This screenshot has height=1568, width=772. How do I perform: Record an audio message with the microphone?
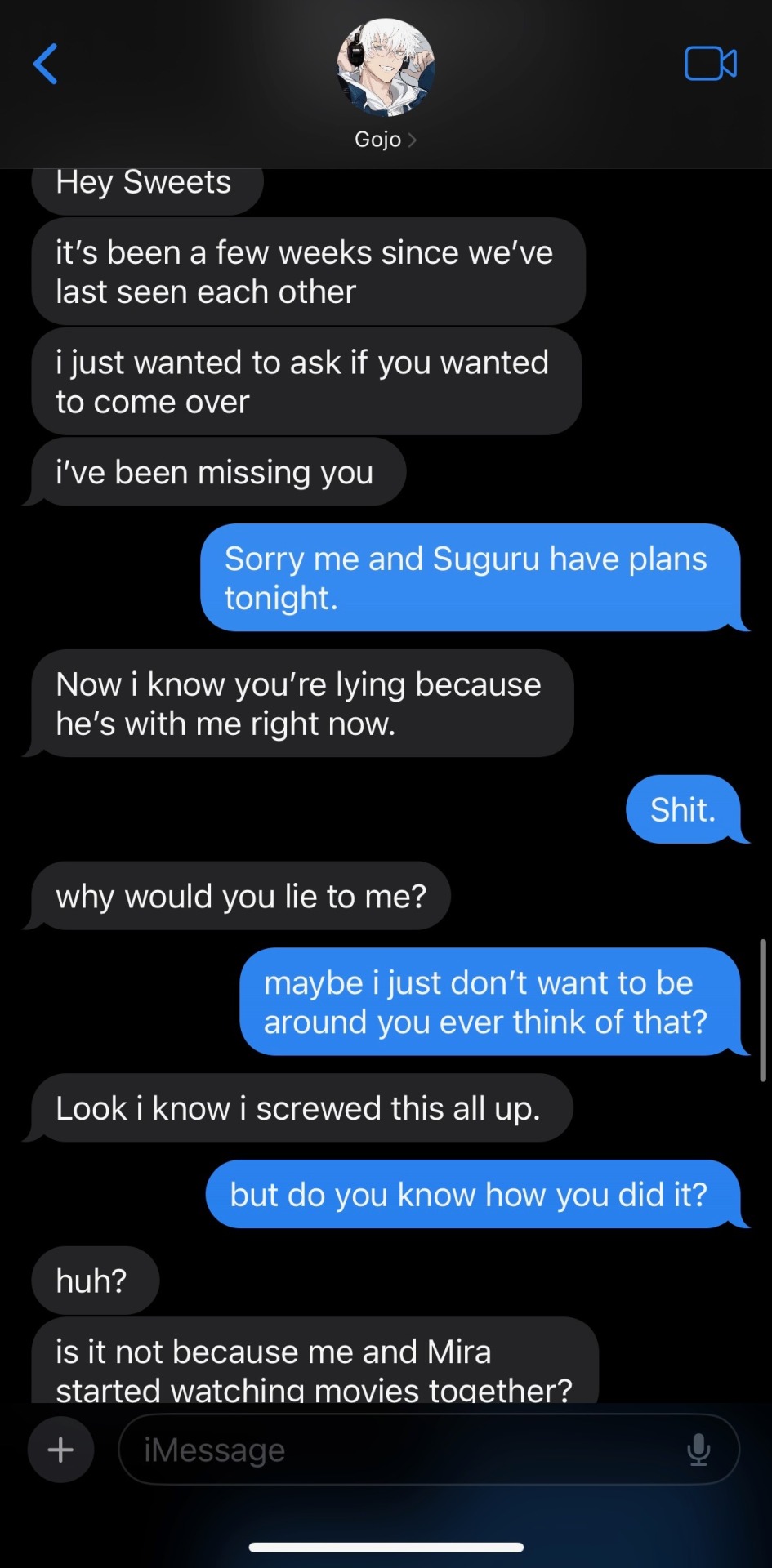[698, 1450]
